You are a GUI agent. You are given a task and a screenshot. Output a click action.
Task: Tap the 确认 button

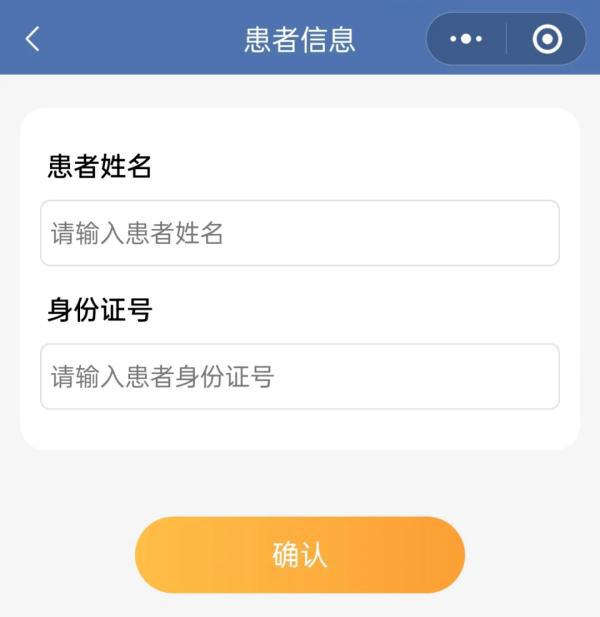[300, 555]
